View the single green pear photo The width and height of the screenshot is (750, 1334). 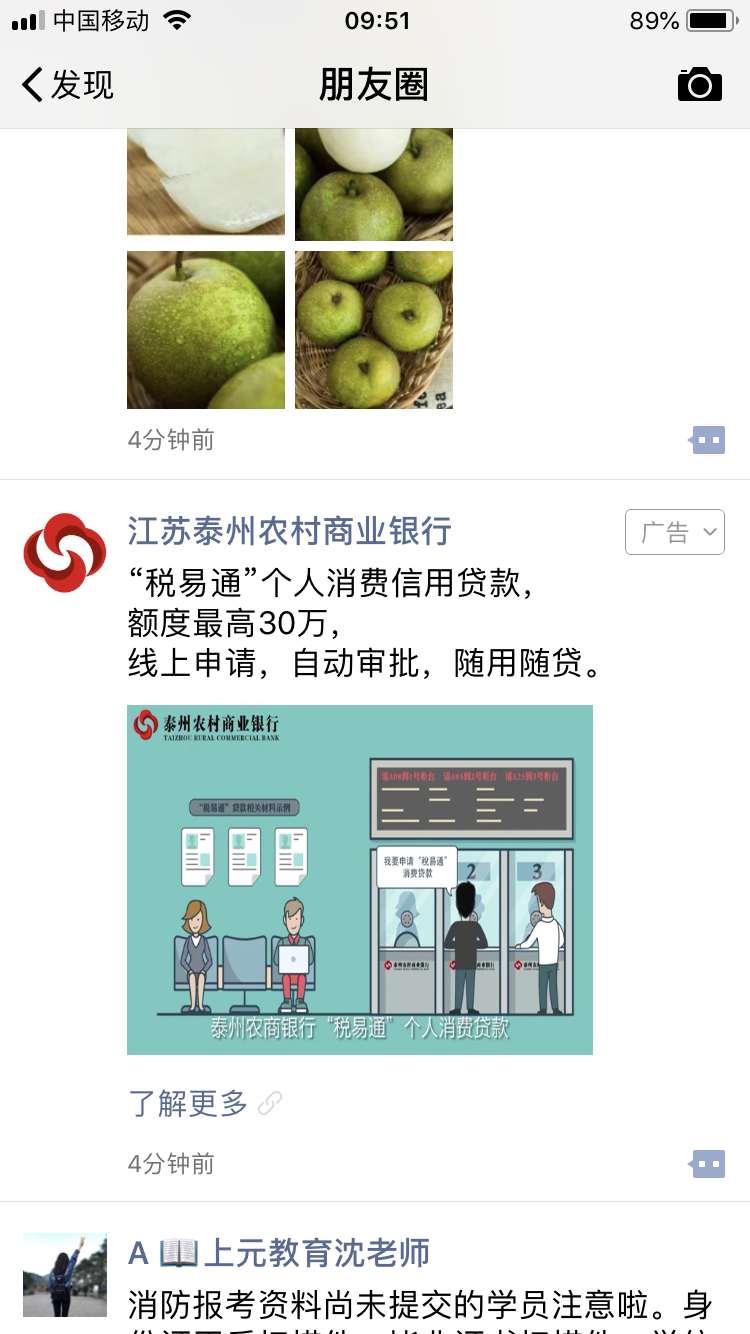(x=205, y=330)
